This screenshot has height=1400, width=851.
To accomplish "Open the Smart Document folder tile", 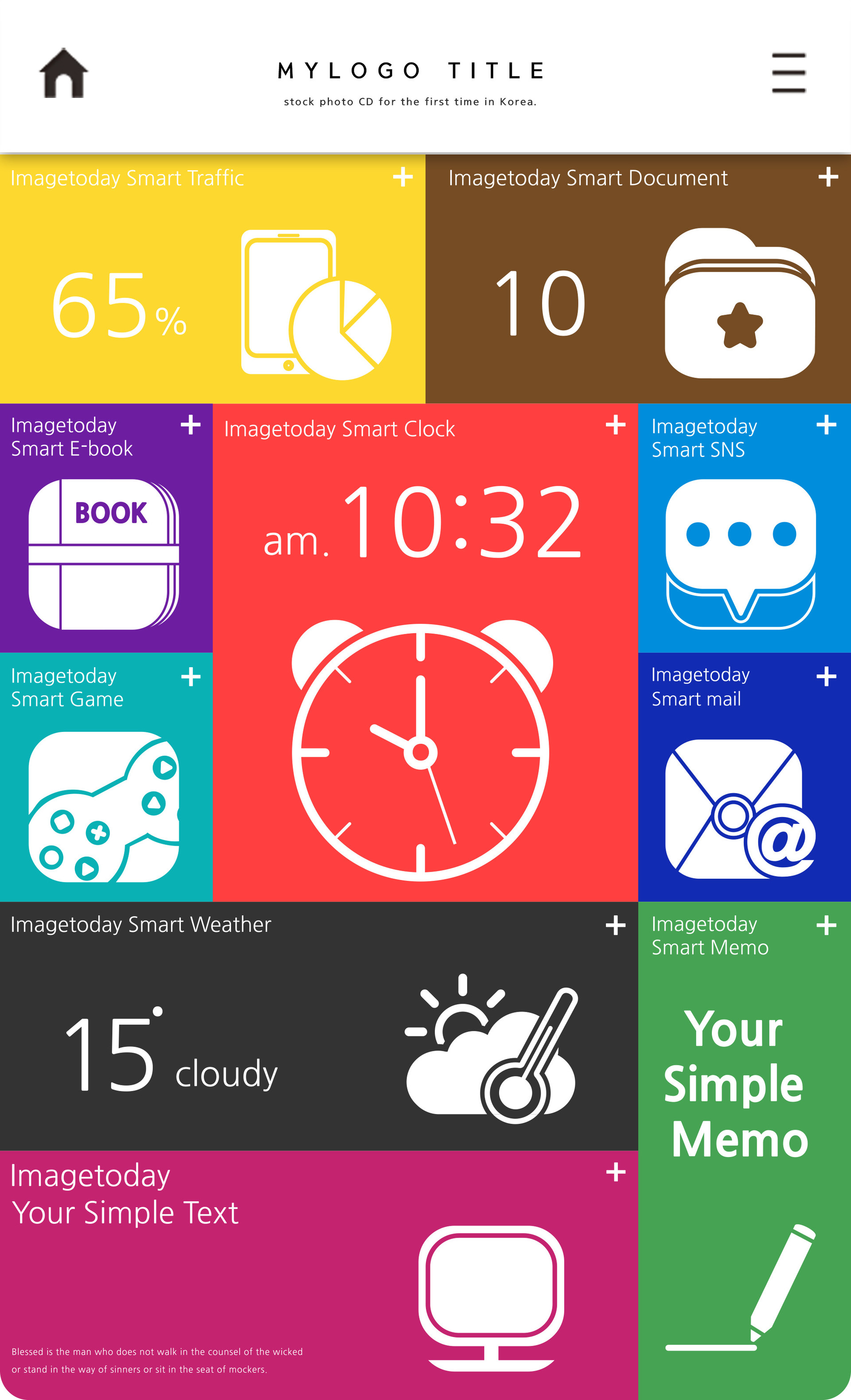I will pyautogui.click(x=638, y=279).
